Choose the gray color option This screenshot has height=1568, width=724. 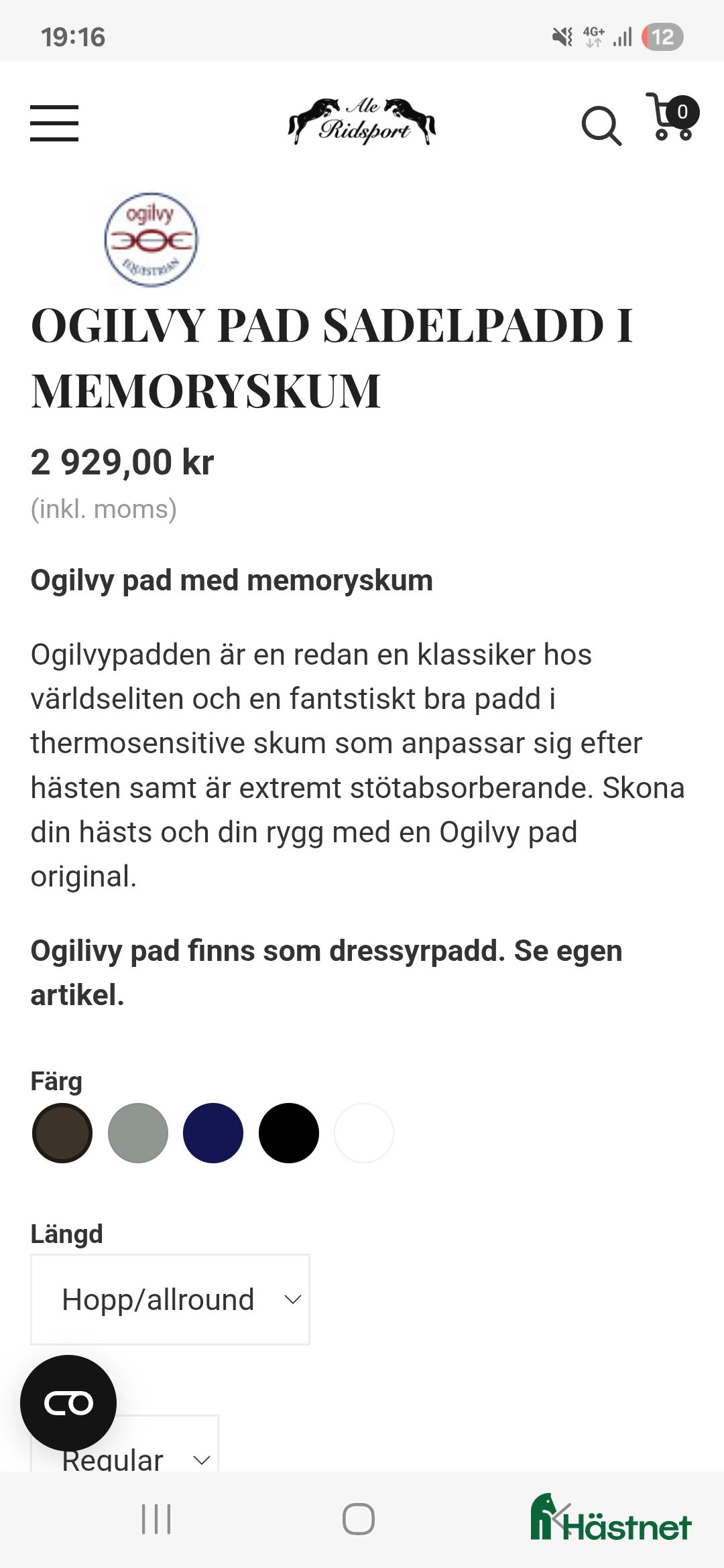137,1132
